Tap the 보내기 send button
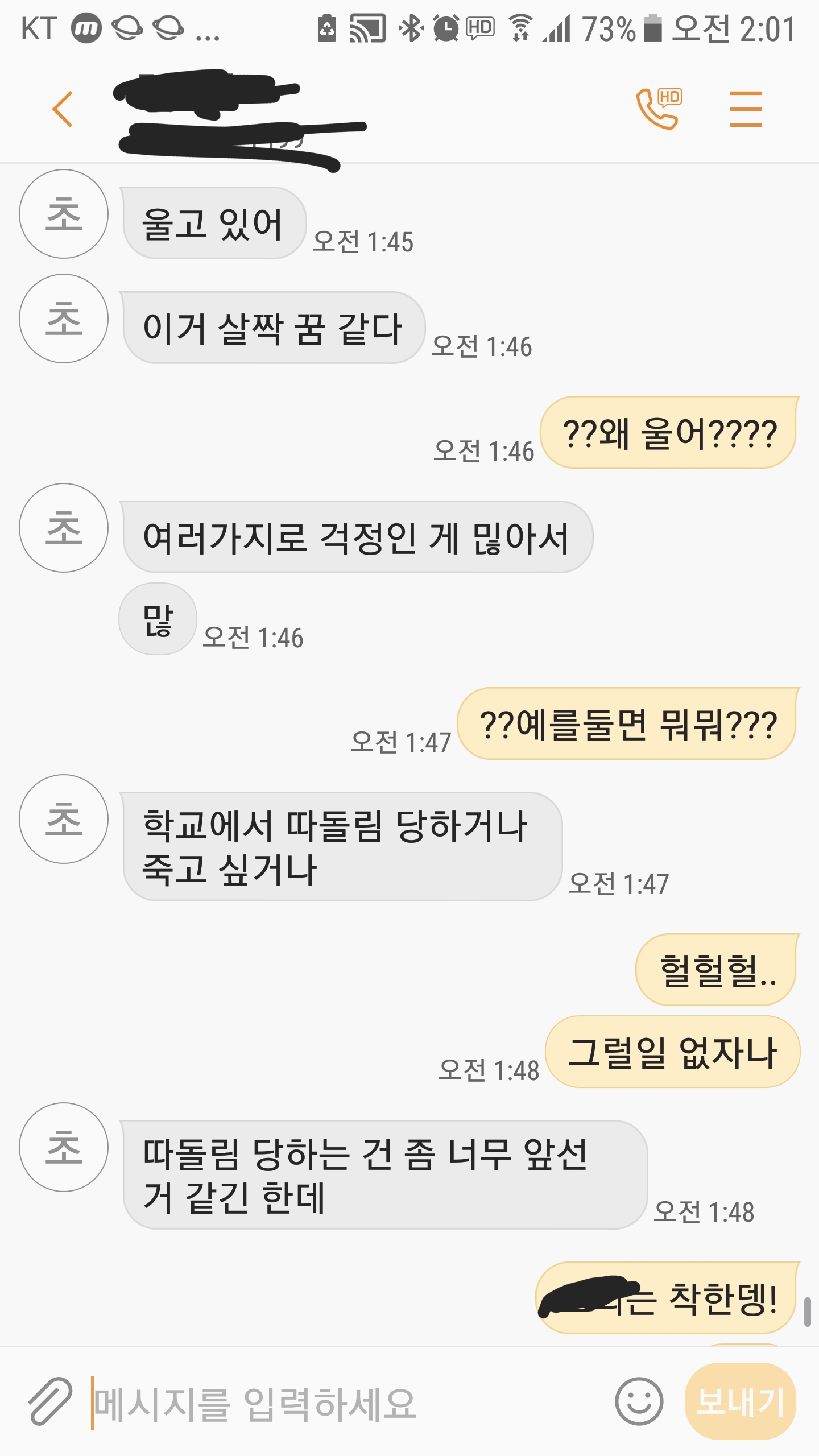The height and width of the screenshot is (1456, 819). (x=740, y=1401)
